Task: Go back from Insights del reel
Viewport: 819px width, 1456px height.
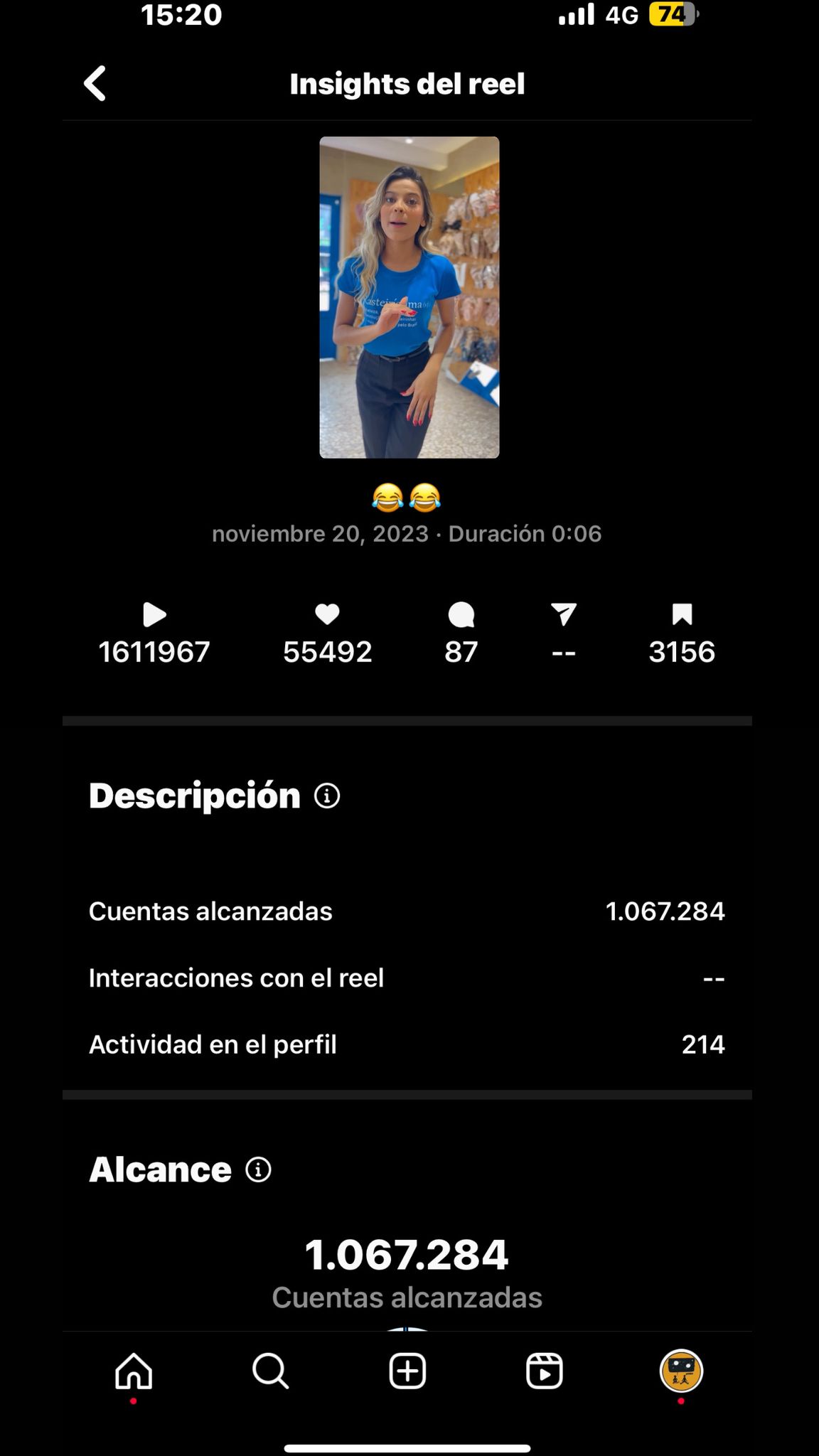Action: 95,84
